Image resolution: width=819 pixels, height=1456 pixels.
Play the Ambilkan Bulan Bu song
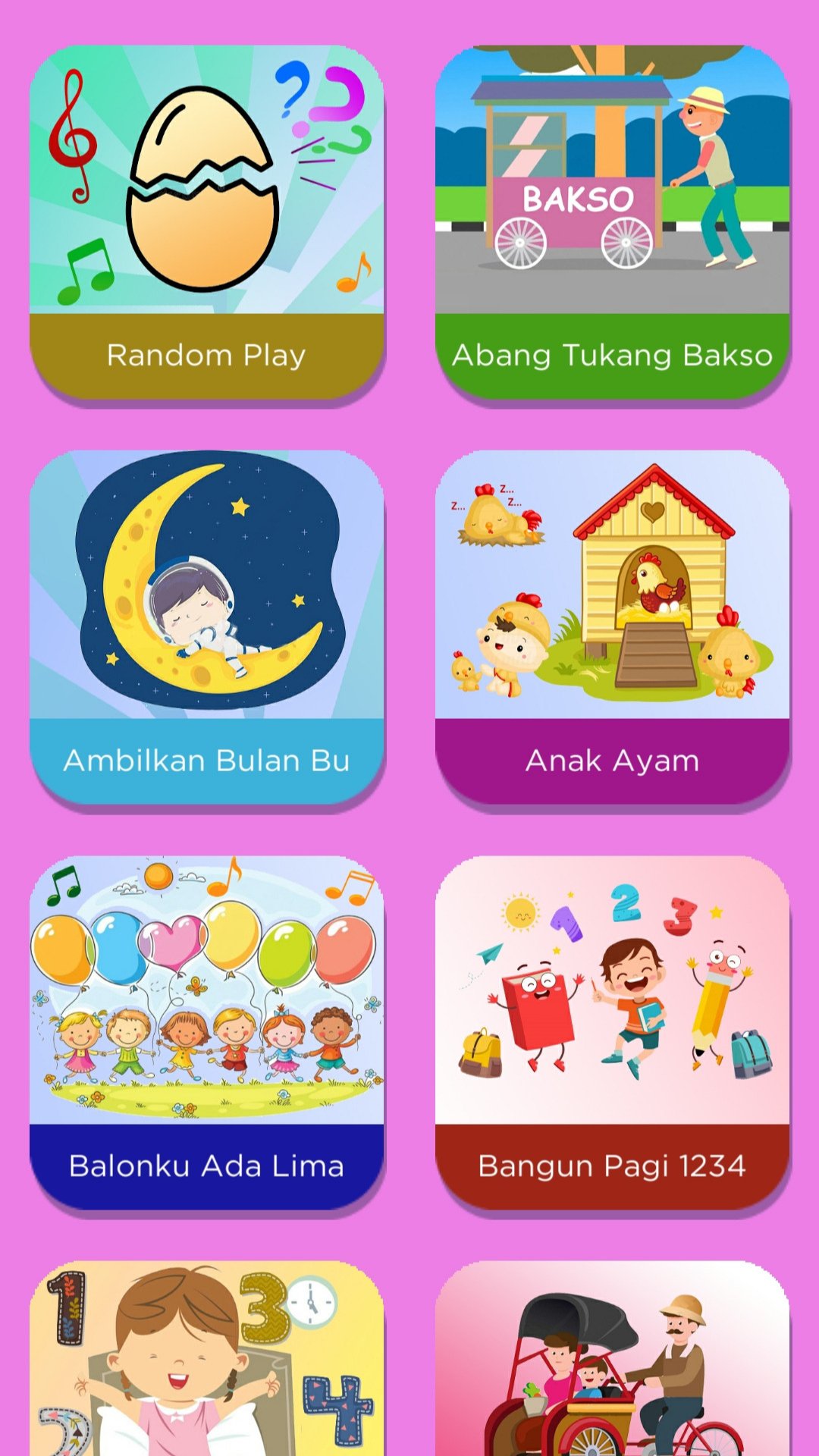[x=206, y=626]
